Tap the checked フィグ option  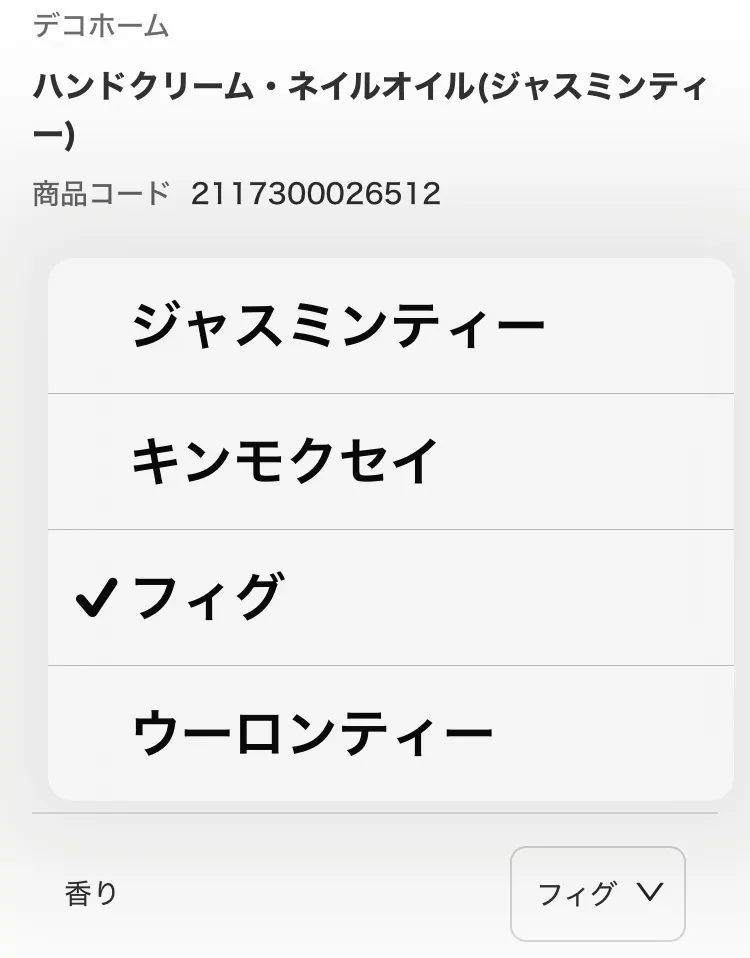point(208,598)
